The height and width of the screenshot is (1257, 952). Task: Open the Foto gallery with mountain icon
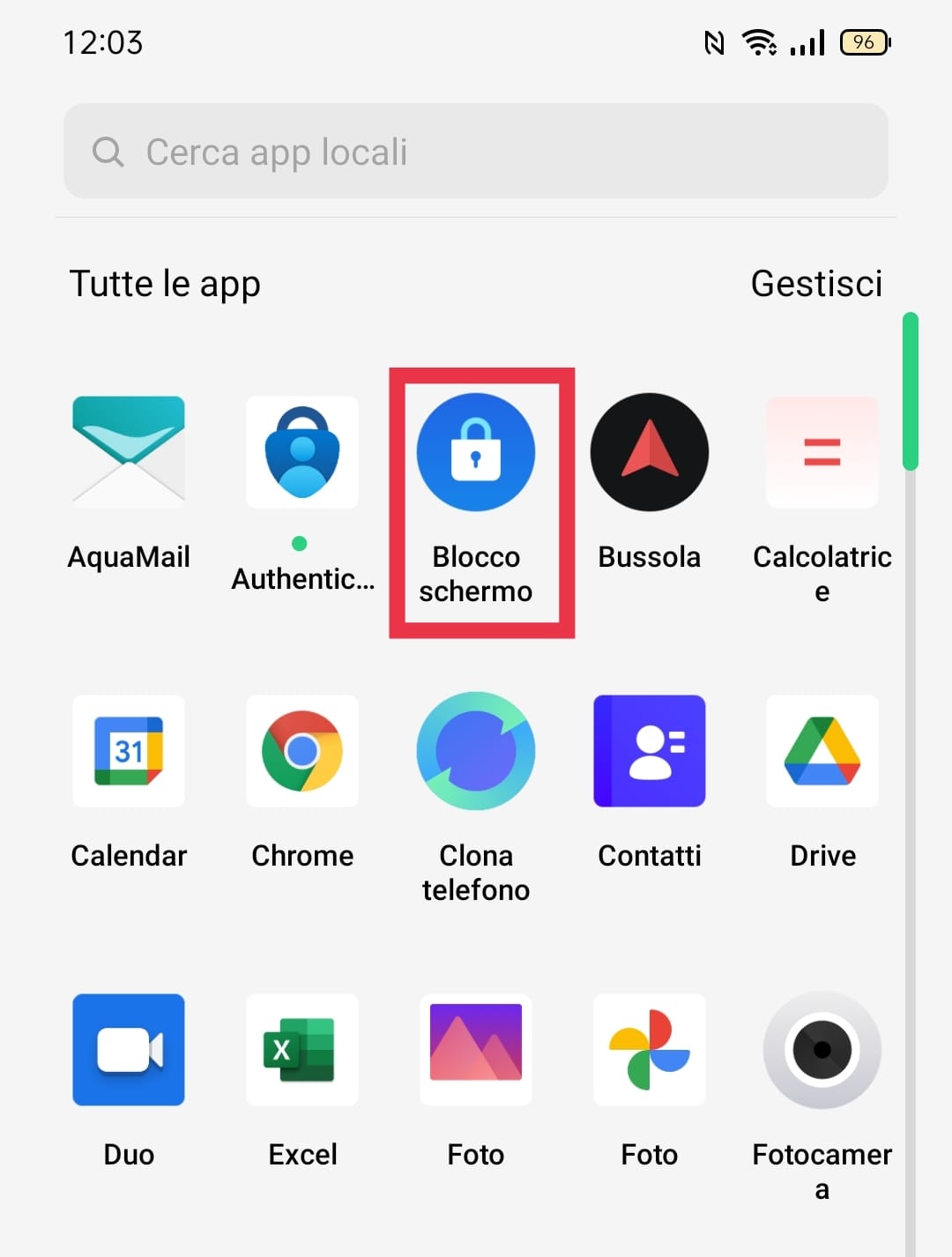476,1050
